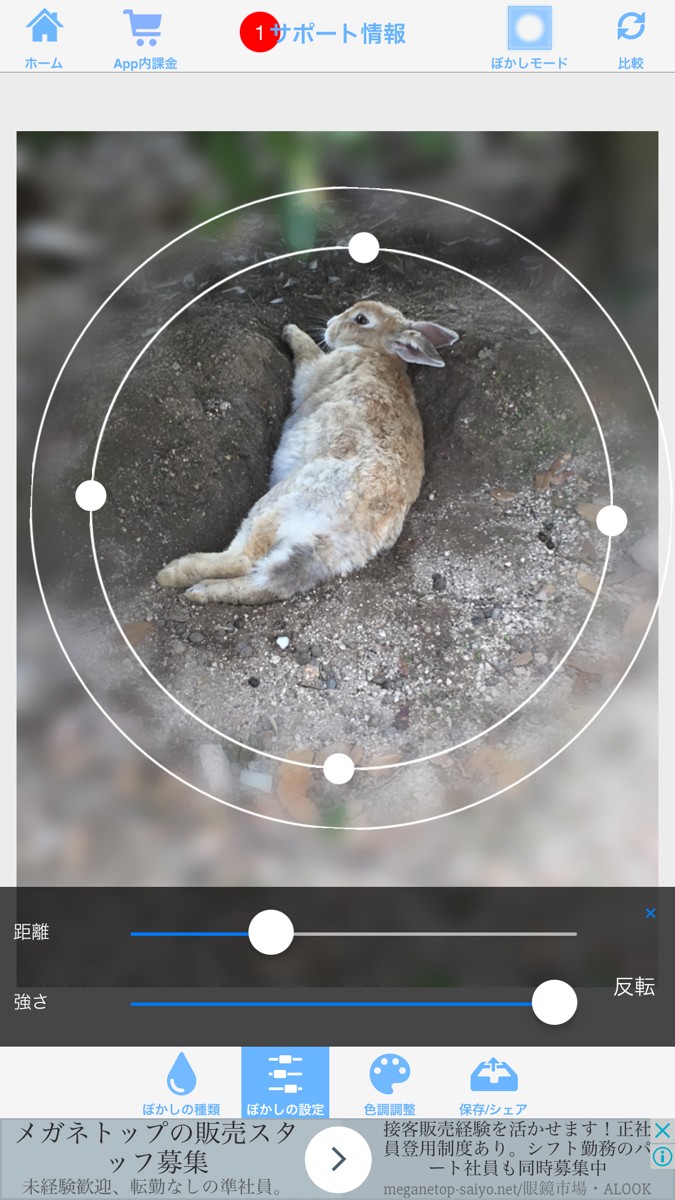Open the ぼかしの種類 blur type tab
Viewport: 675px width, 1200px height.
pyautogui.click(x=181, y=1083)
